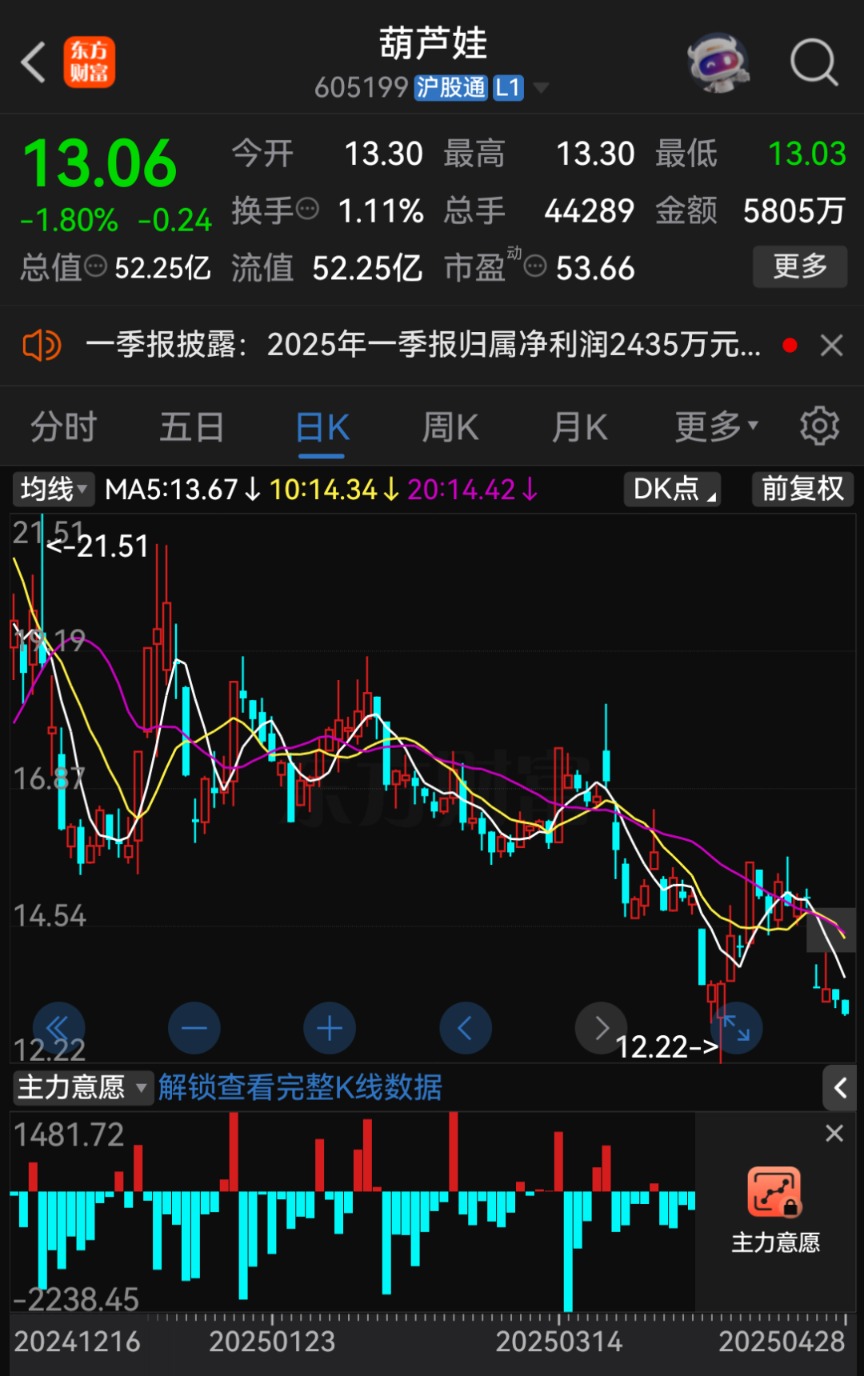Zoom in chart with plus button

coord(330,1028)
